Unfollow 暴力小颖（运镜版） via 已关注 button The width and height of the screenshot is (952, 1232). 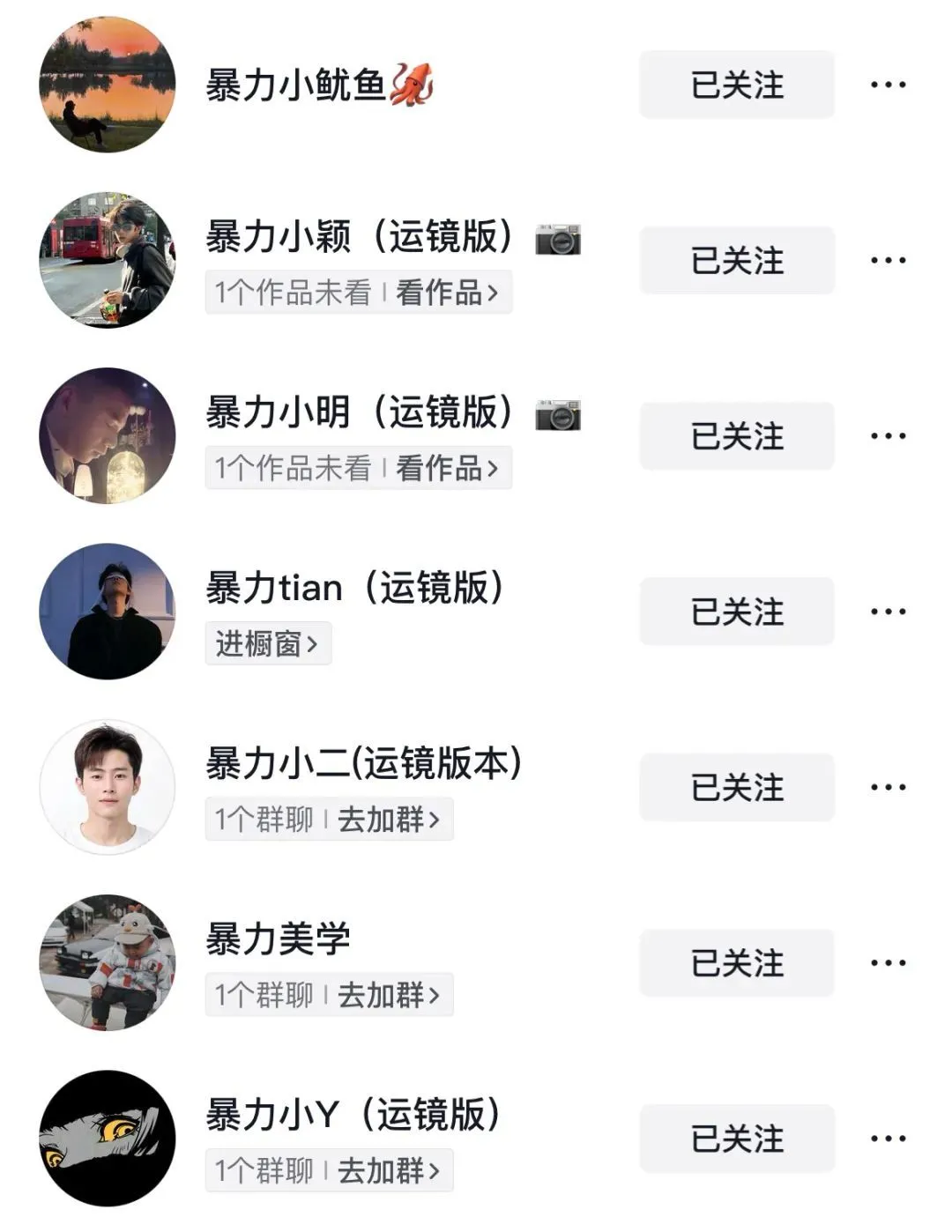pos(737,261)
